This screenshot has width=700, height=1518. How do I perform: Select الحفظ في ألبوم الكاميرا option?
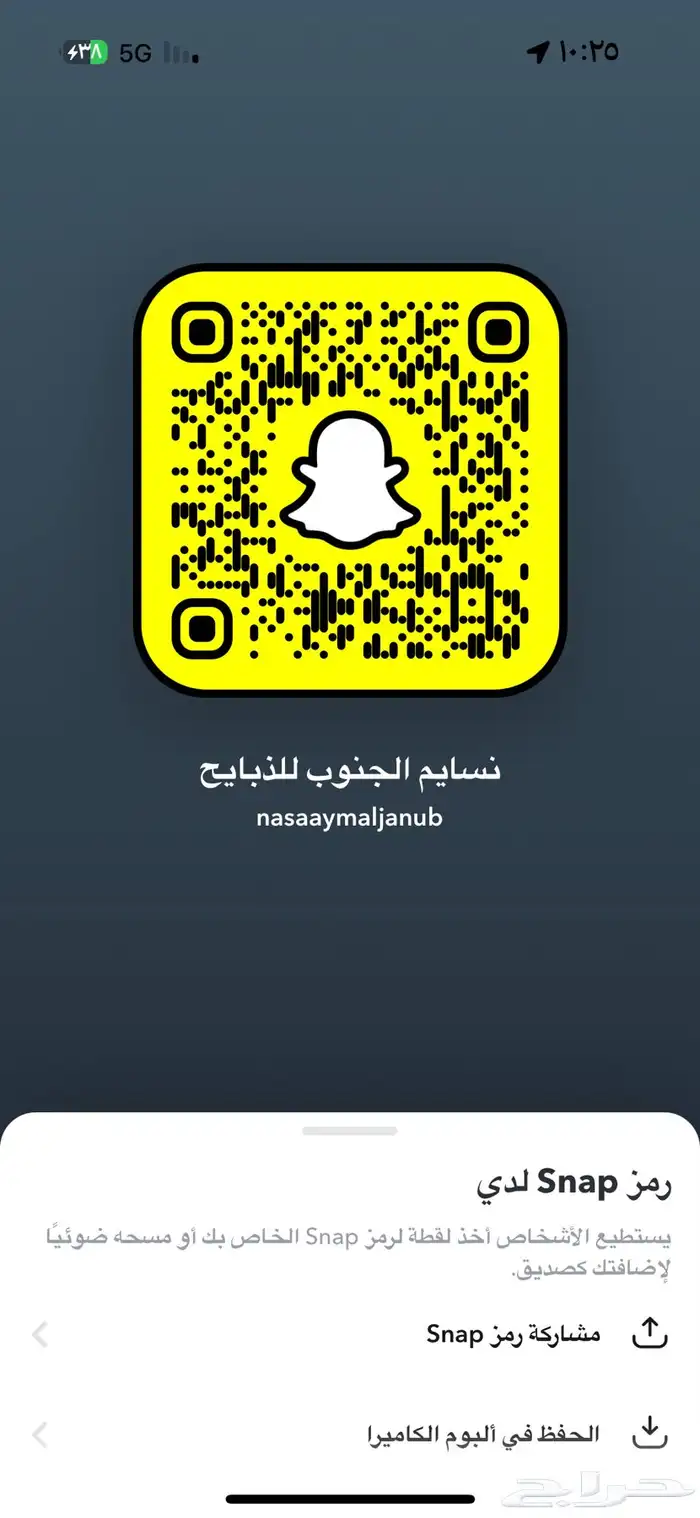(484, 1435)
